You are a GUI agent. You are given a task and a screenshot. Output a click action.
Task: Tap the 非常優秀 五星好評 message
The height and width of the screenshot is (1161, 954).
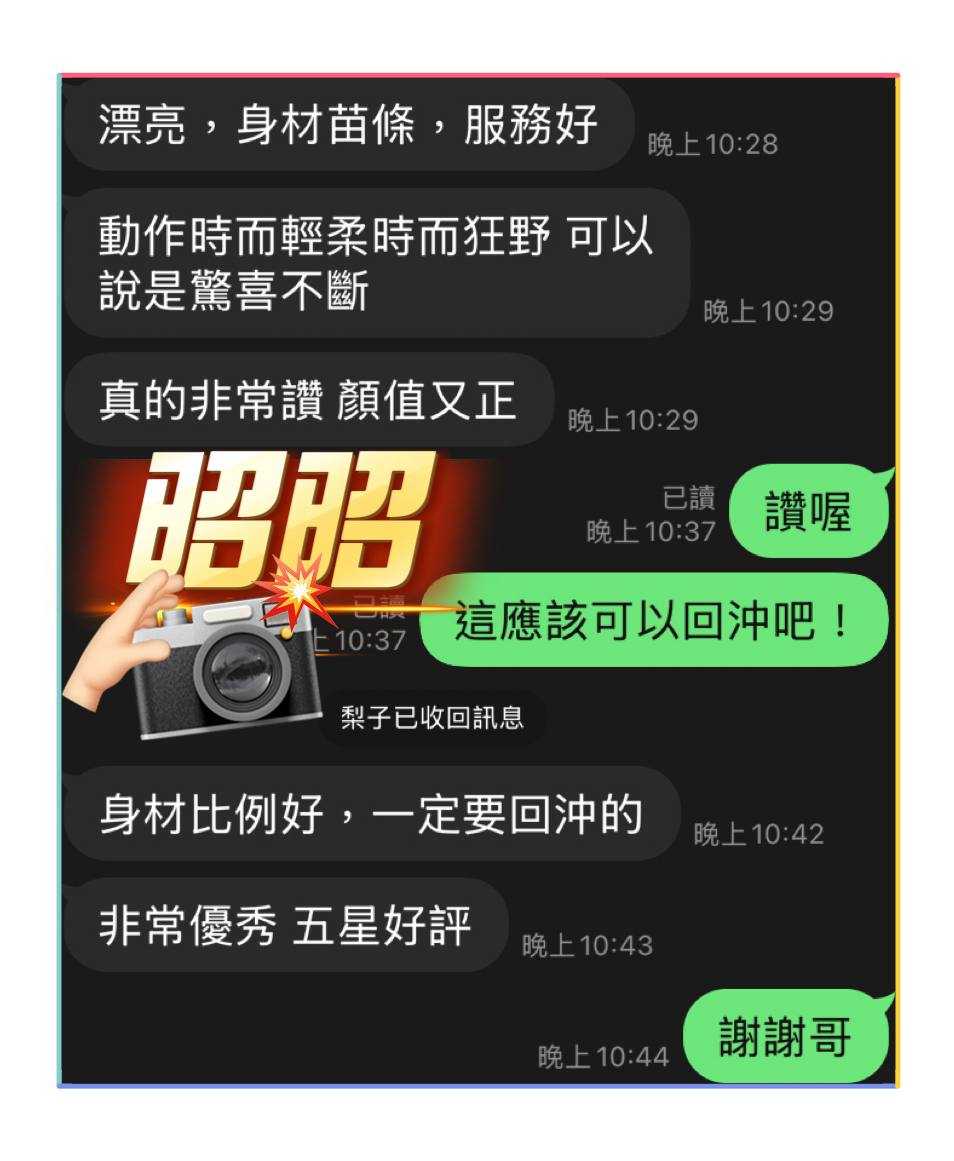(x=282, y=923)
